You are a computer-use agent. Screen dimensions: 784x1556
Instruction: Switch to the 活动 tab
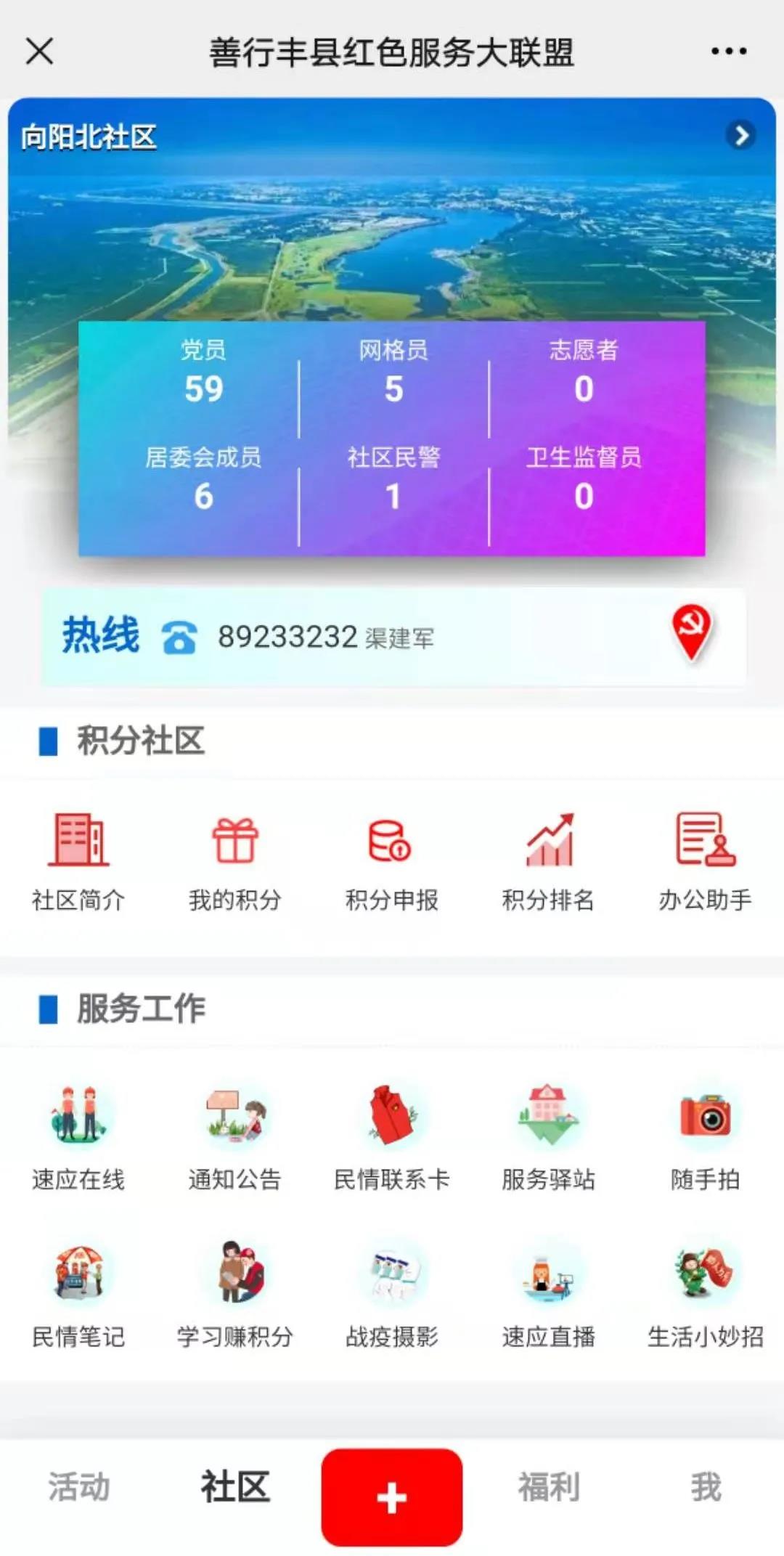point(78,1486)
